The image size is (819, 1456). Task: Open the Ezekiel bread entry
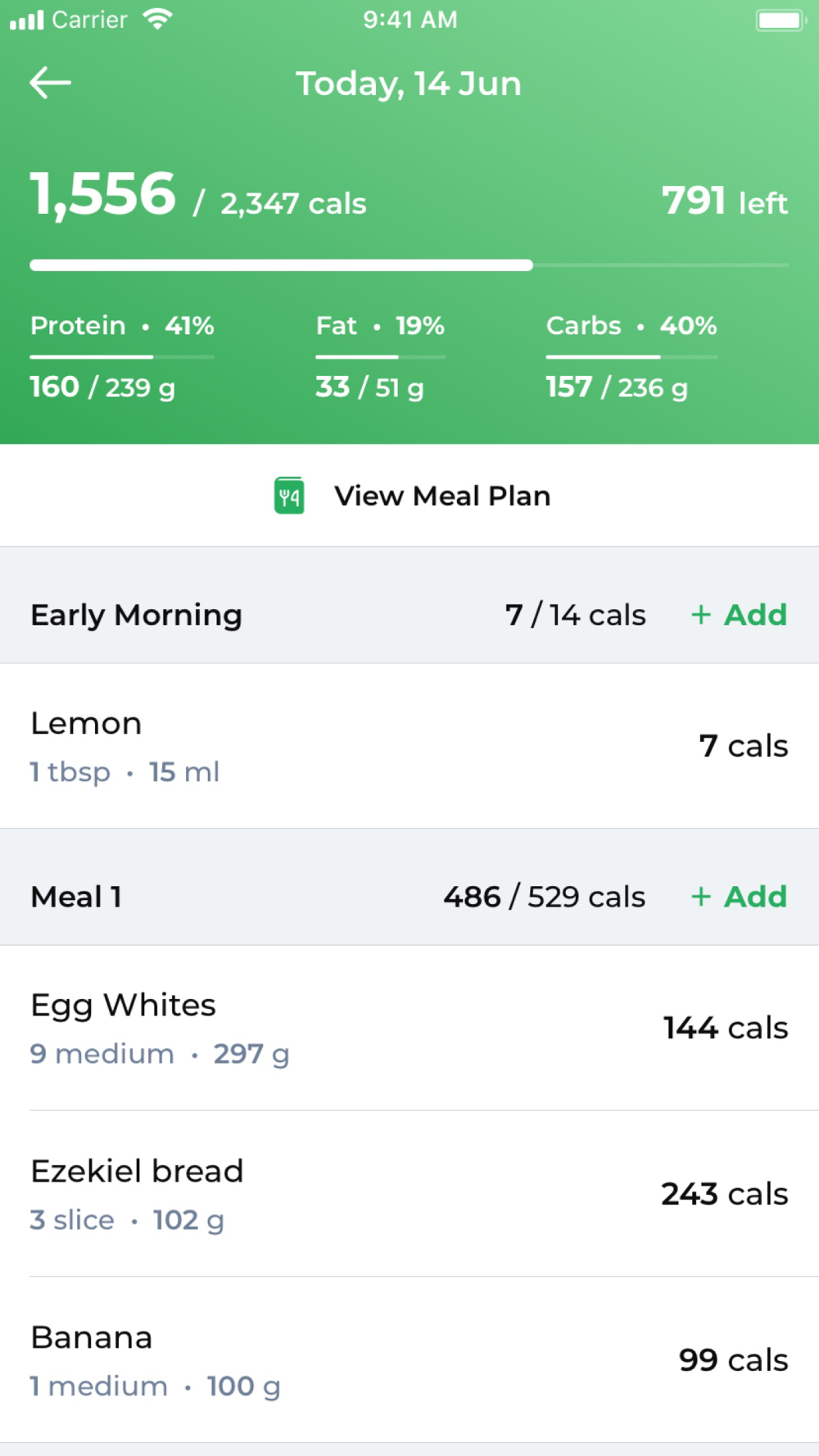[409, 1194]
